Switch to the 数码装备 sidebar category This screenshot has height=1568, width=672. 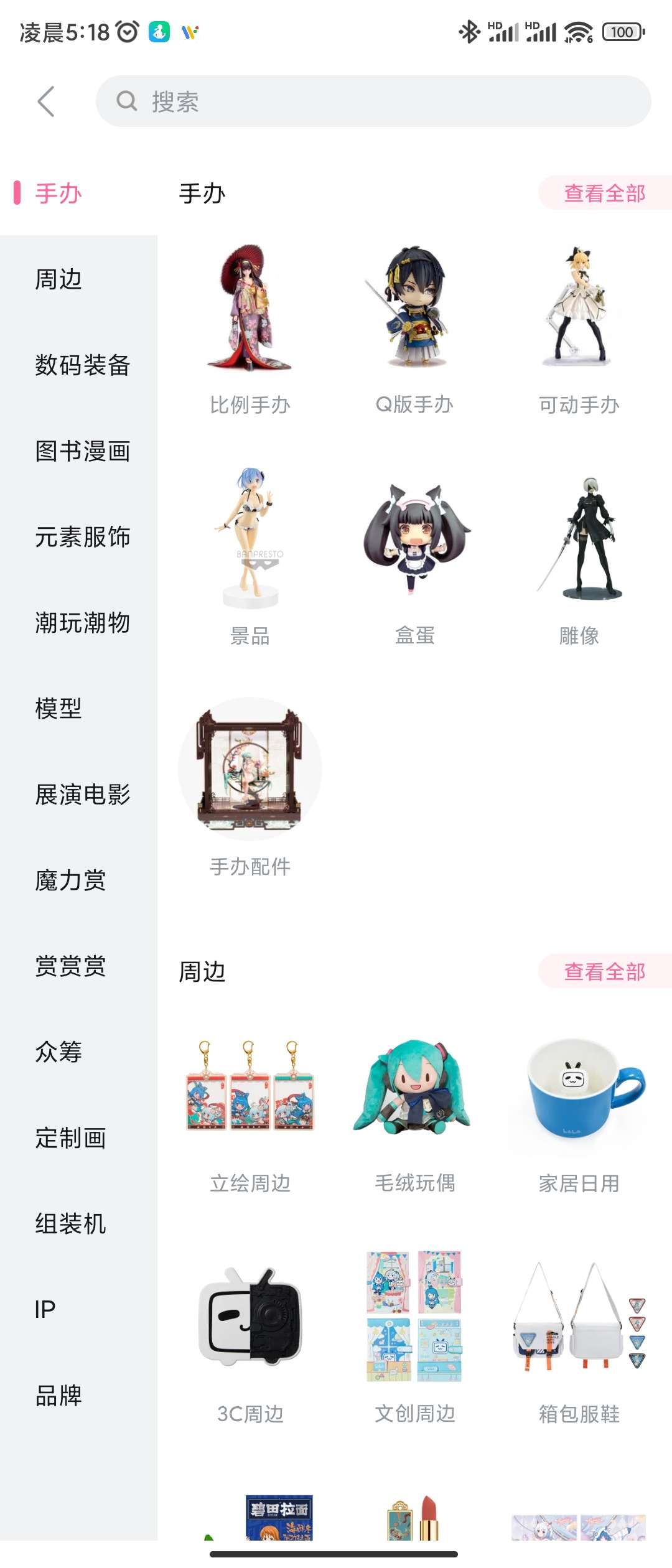(x=82, y=365)
